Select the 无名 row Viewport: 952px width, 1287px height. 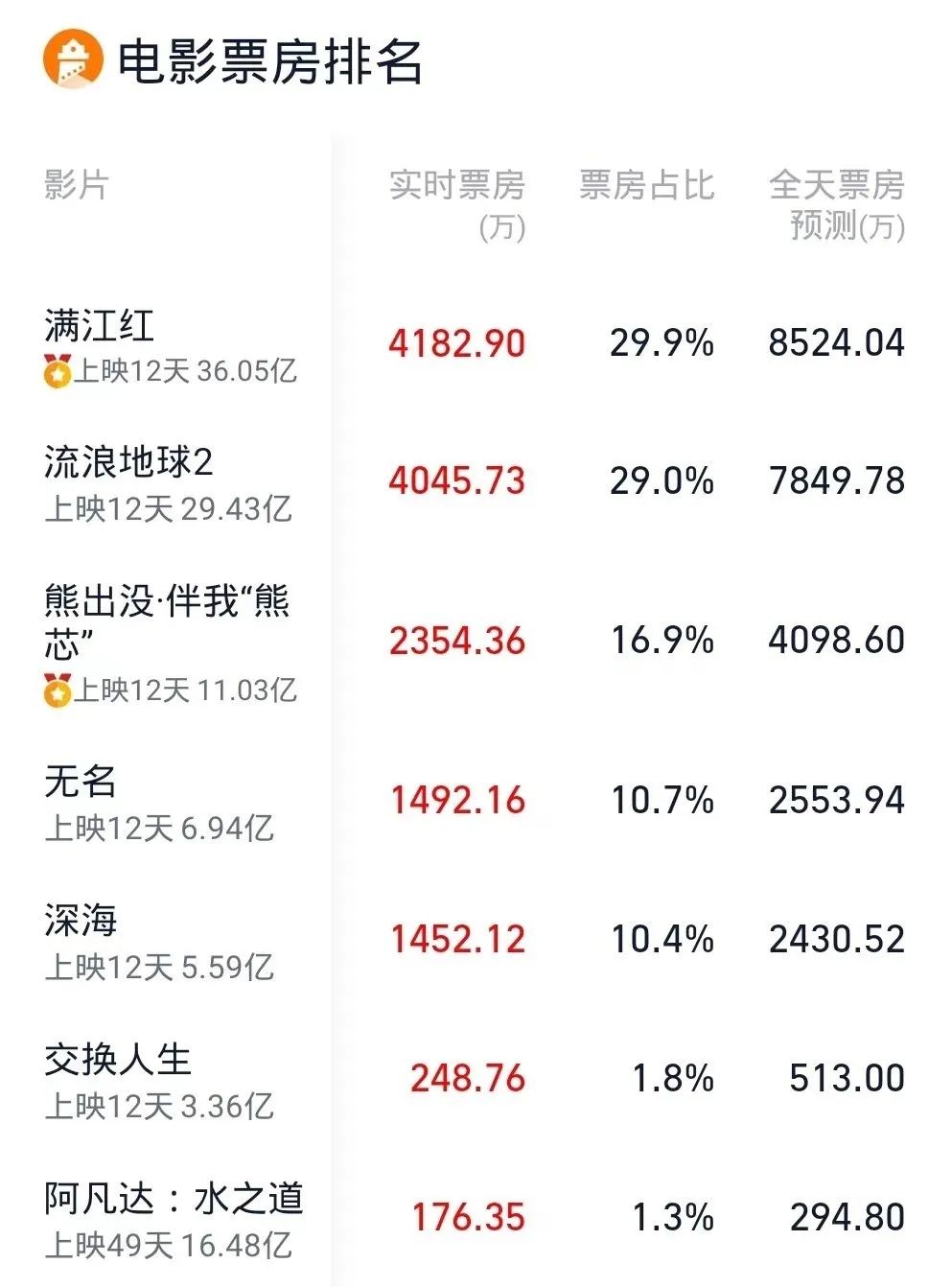pyautogui.click(x=81, y=783)
